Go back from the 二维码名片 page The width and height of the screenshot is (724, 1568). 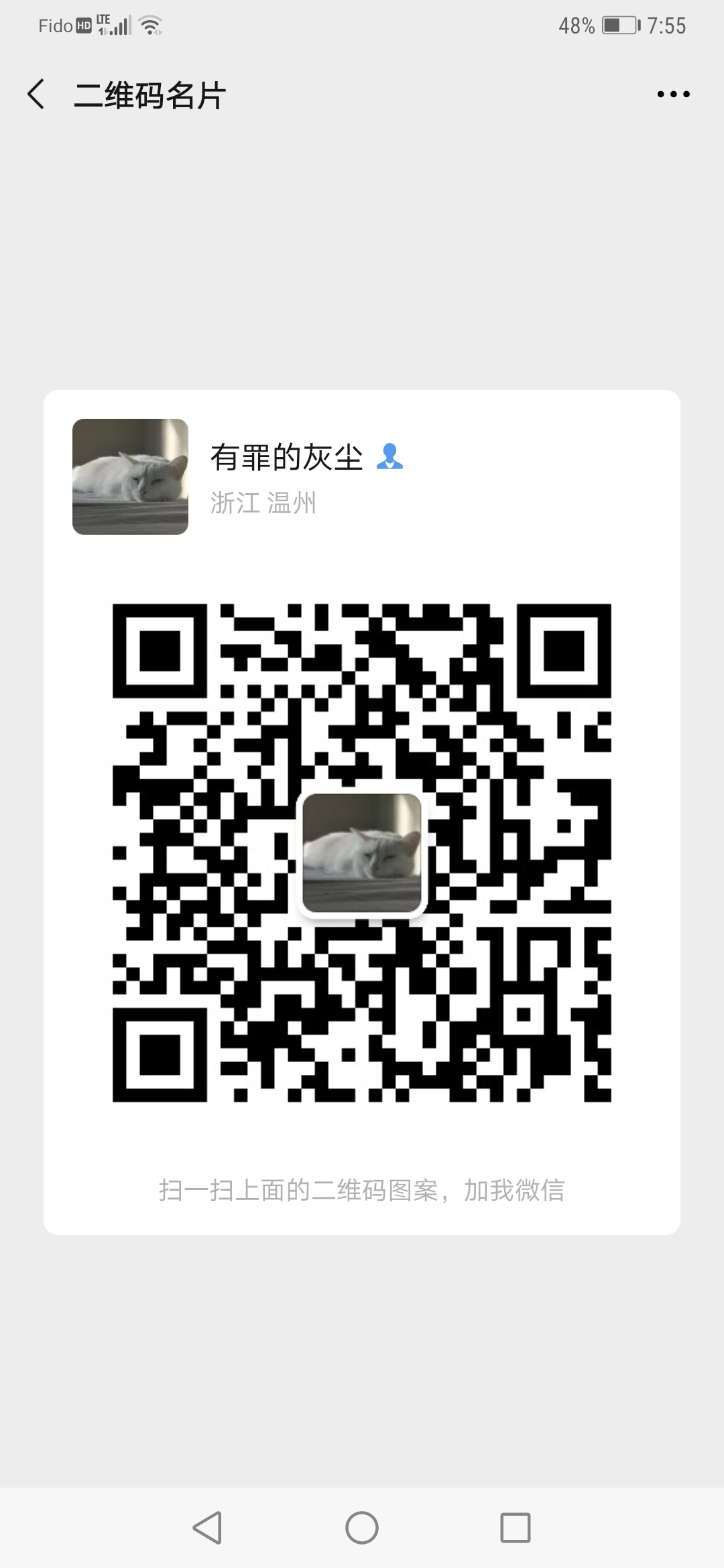[37, 94]
